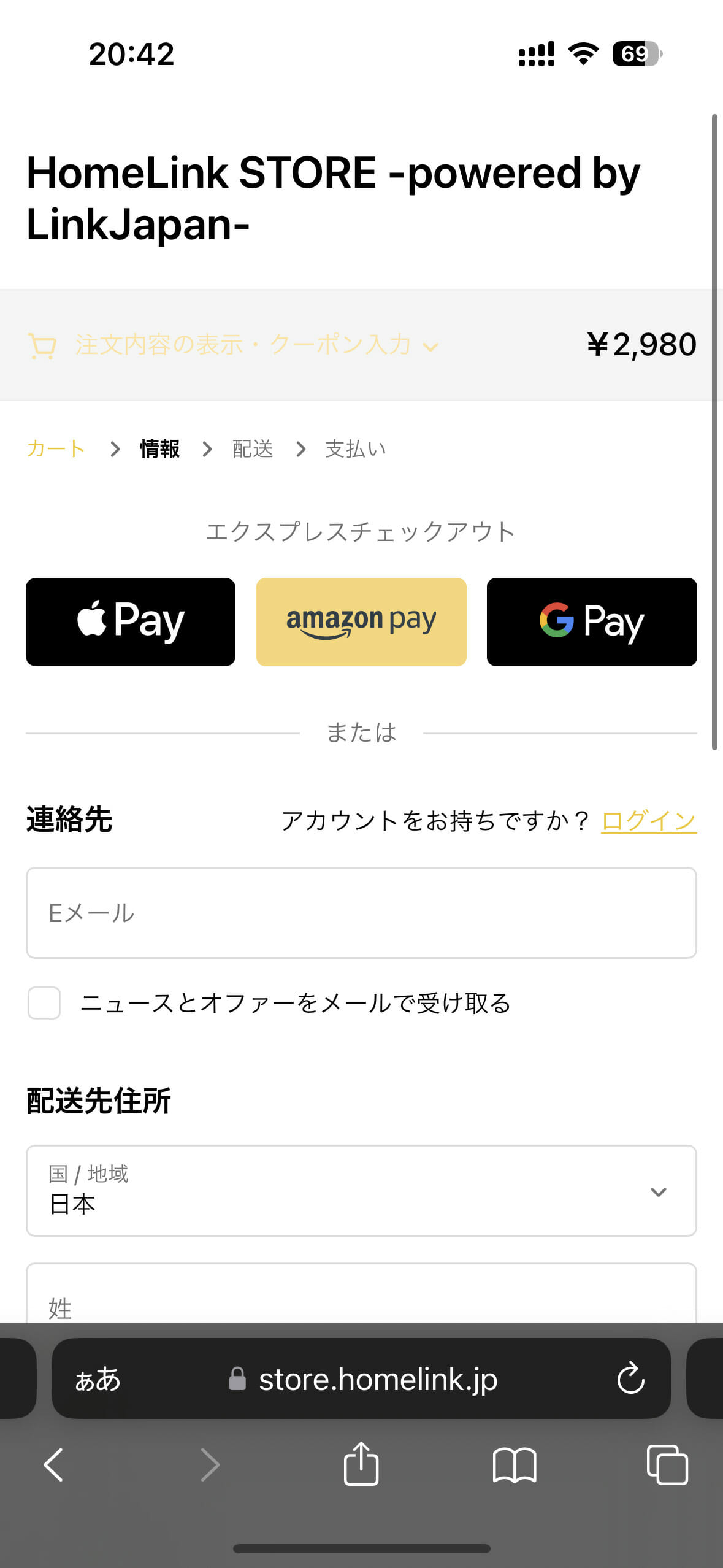This screenshot has width=723, height=1568.
Task: Go back to the previous page
Action: coord(54,1465)
